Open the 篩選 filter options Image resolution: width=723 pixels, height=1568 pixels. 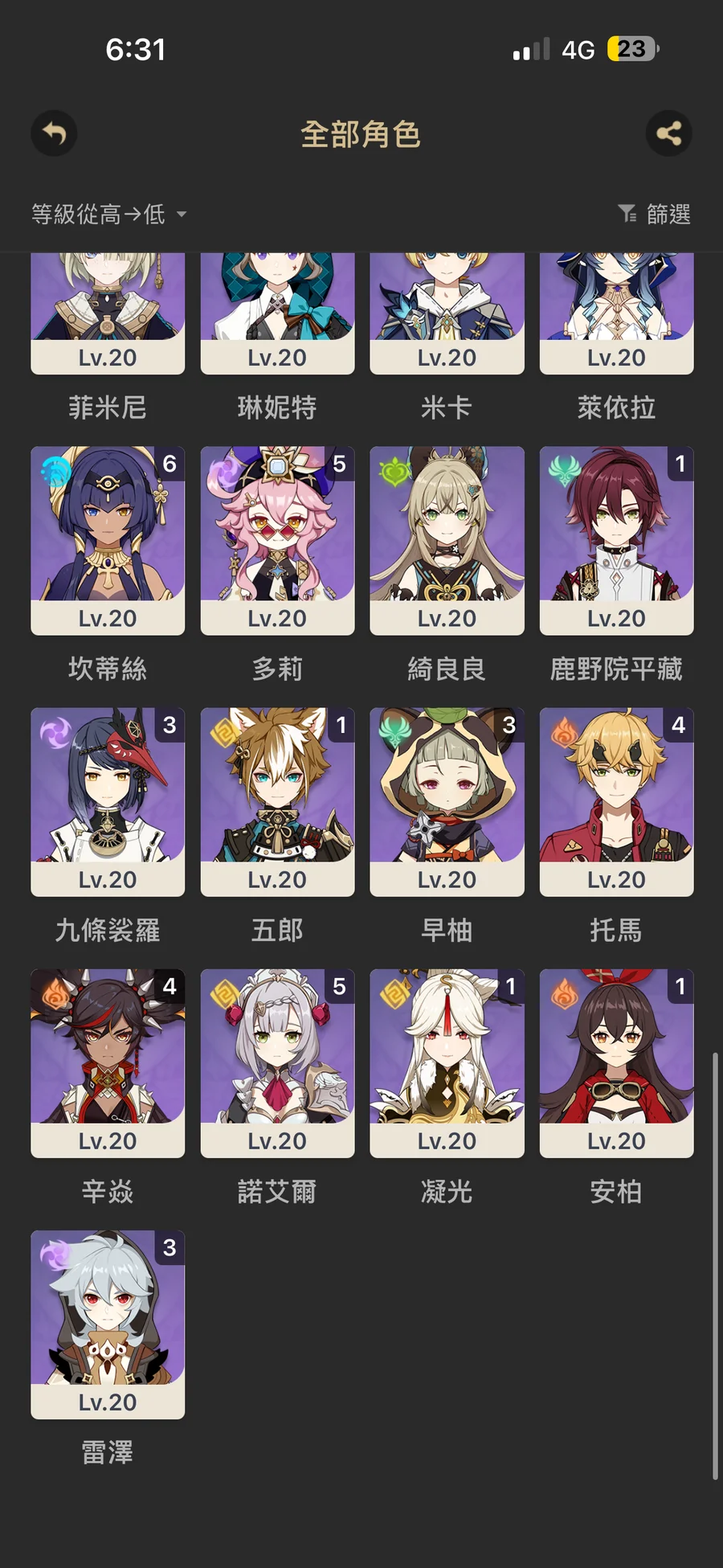[655, 214]
